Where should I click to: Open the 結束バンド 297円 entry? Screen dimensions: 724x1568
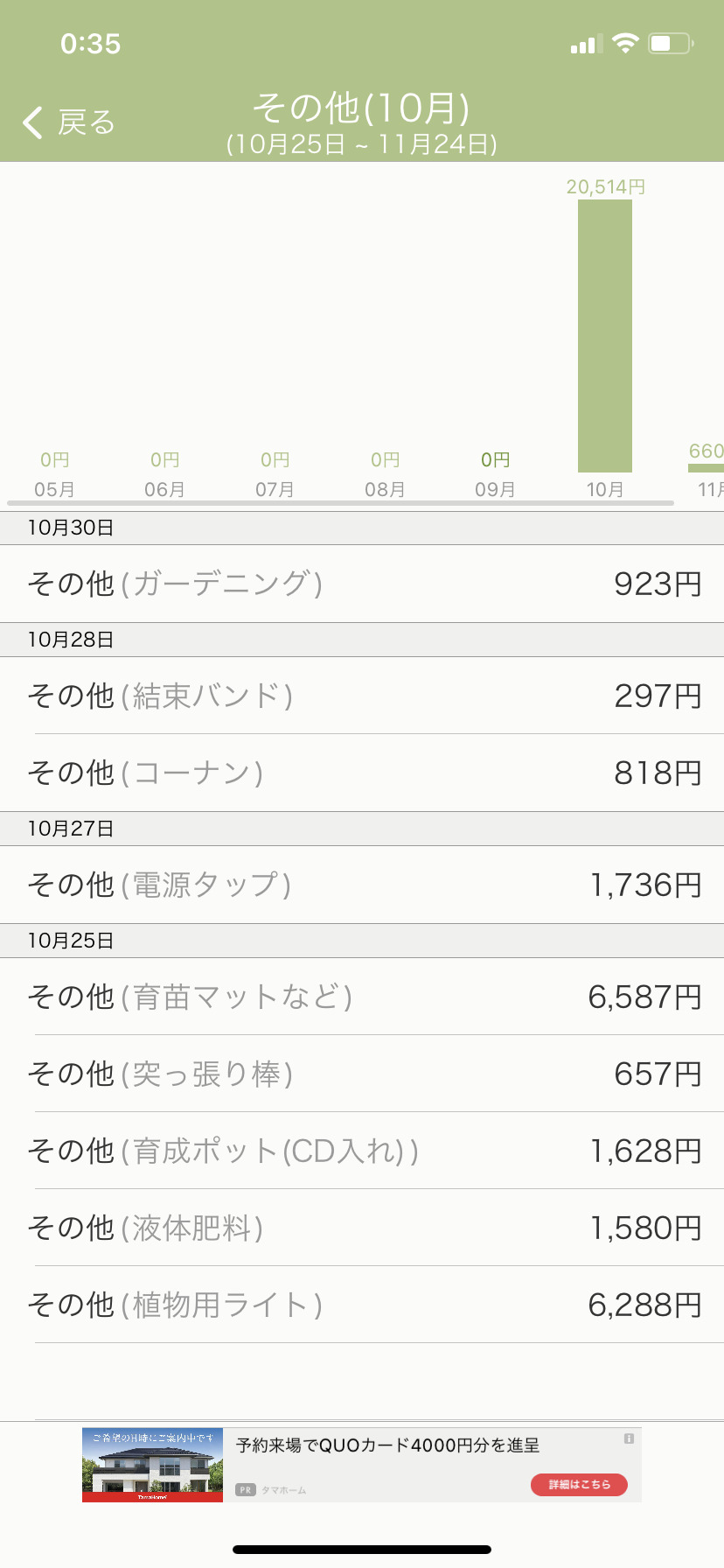pyautogui.click(x=362, y=696)
